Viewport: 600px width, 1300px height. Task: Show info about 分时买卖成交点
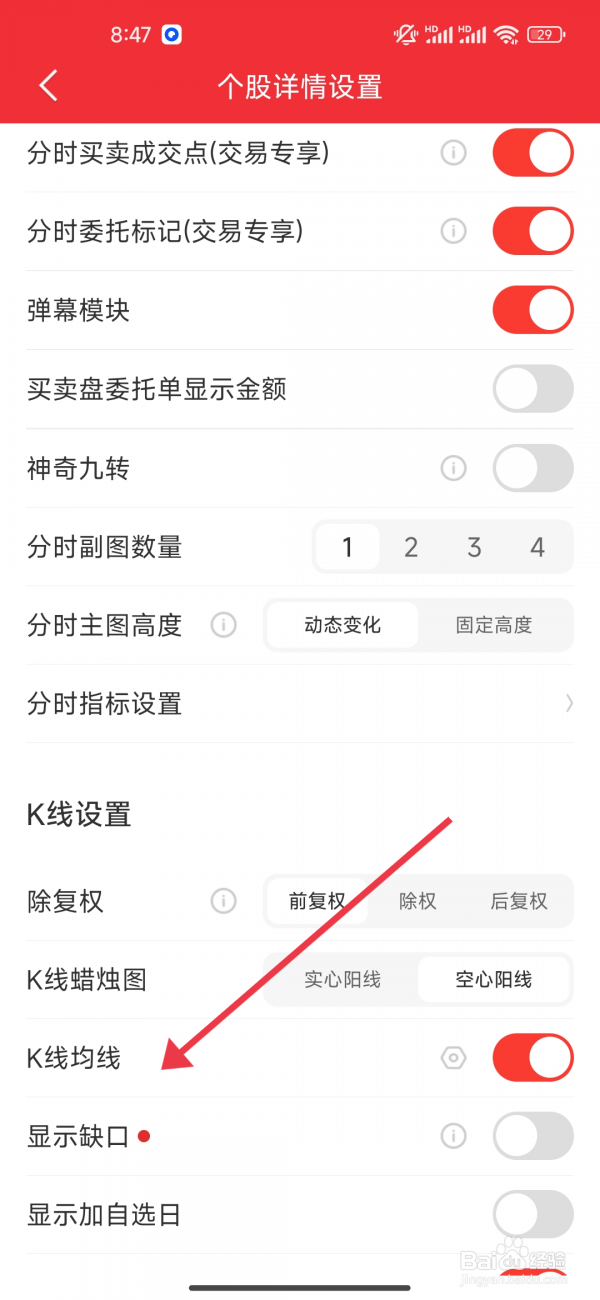pyautogui.click(x=454, y=153)
